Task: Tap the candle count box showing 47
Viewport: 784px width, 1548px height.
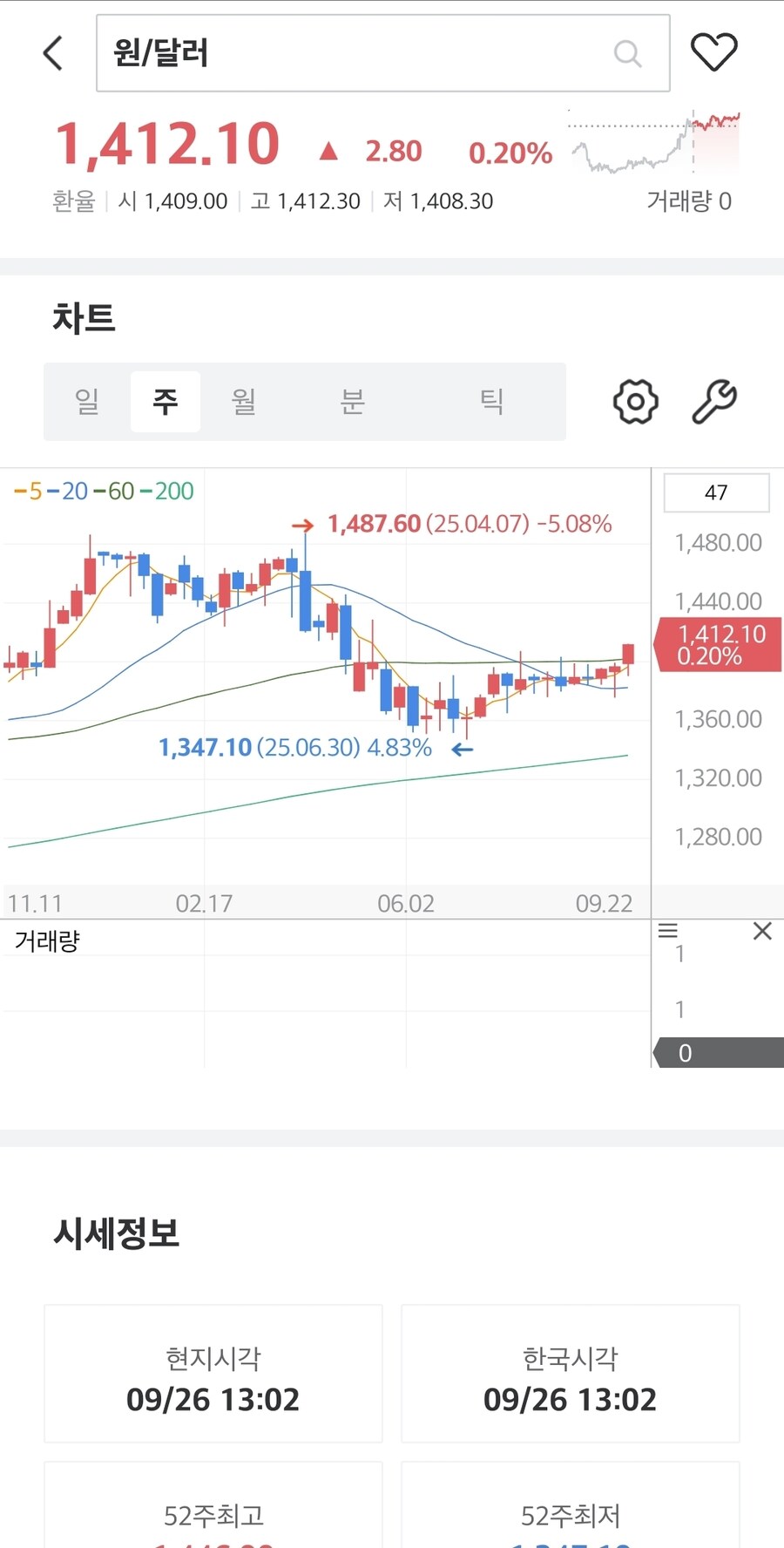Action: 716,492
